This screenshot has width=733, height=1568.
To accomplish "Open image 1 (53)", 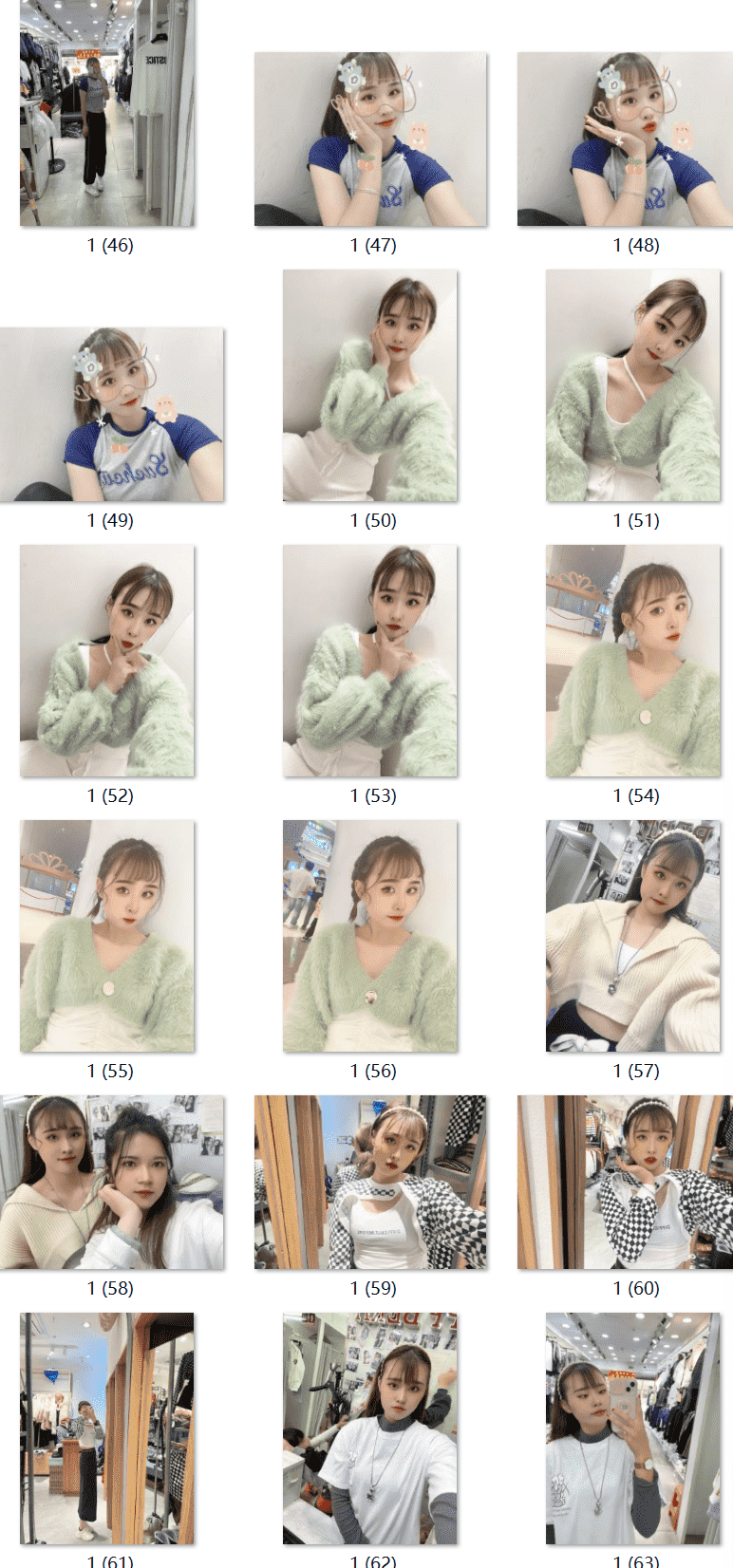I will coord(370,661).
